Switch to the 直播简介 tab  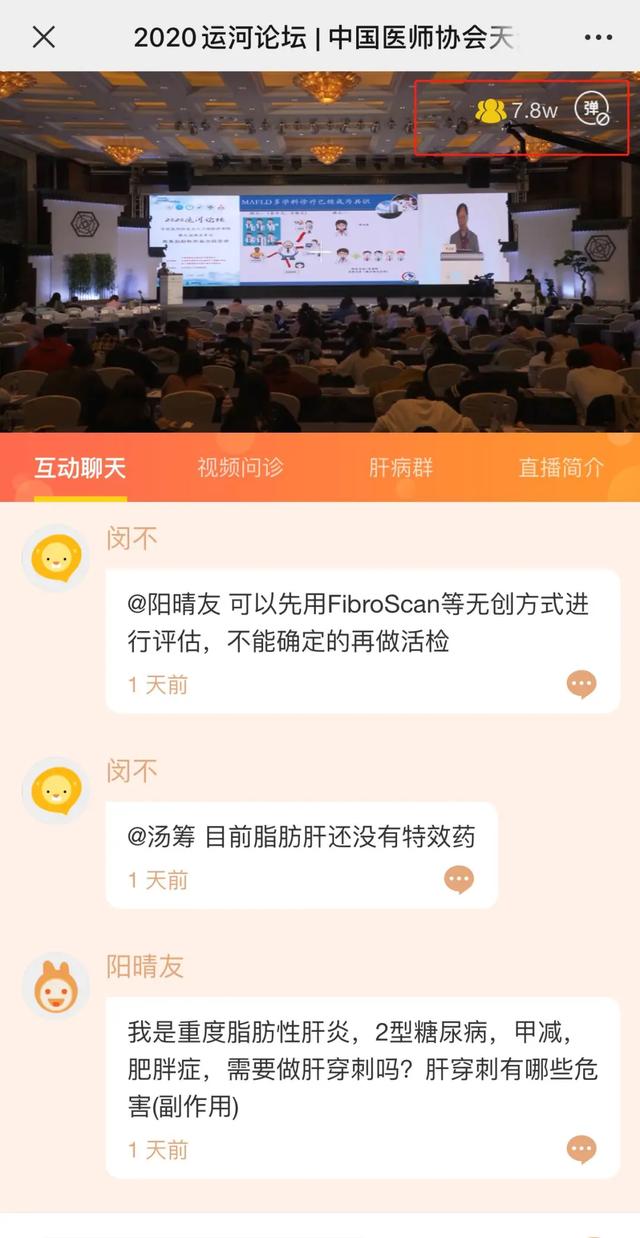coord(561,467)
